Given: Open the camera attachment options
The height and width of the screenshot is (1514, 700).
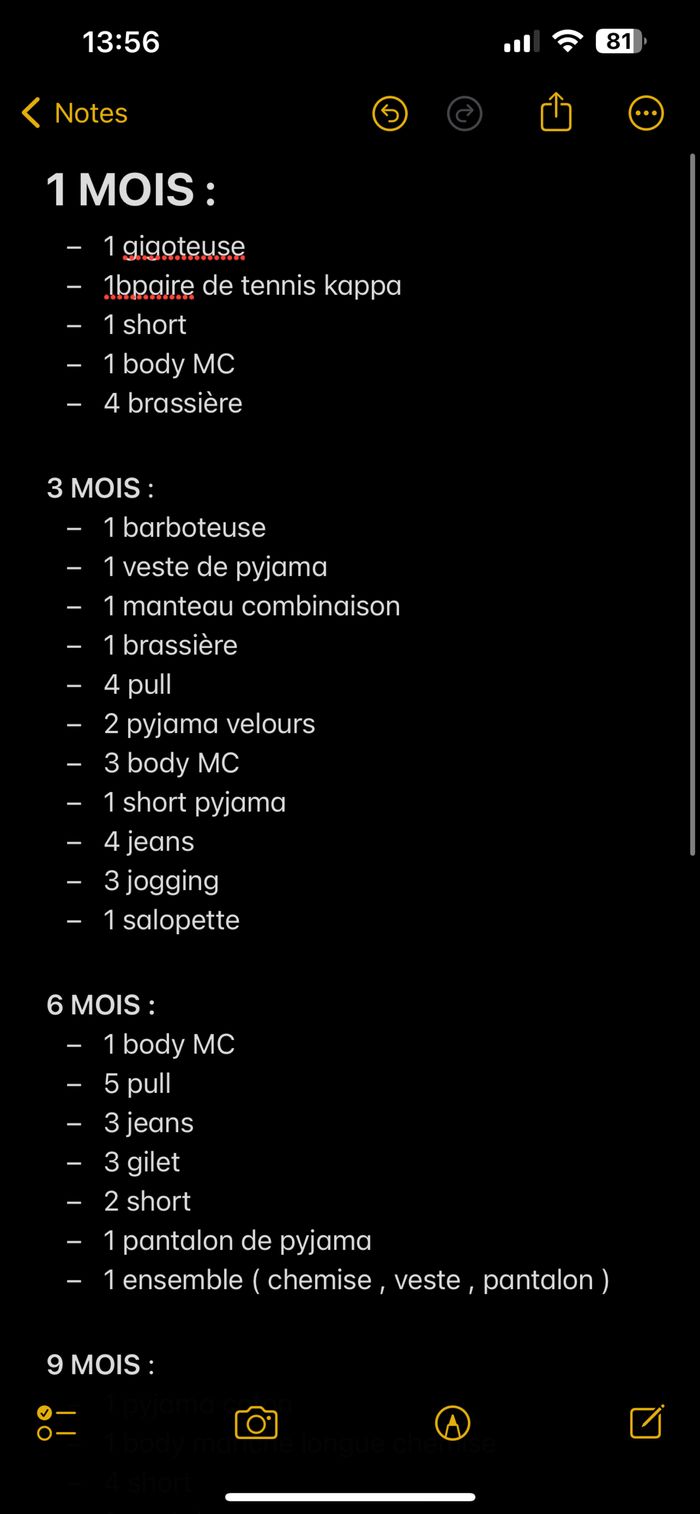Looking at the screenshot, I should pos(256,1422).
